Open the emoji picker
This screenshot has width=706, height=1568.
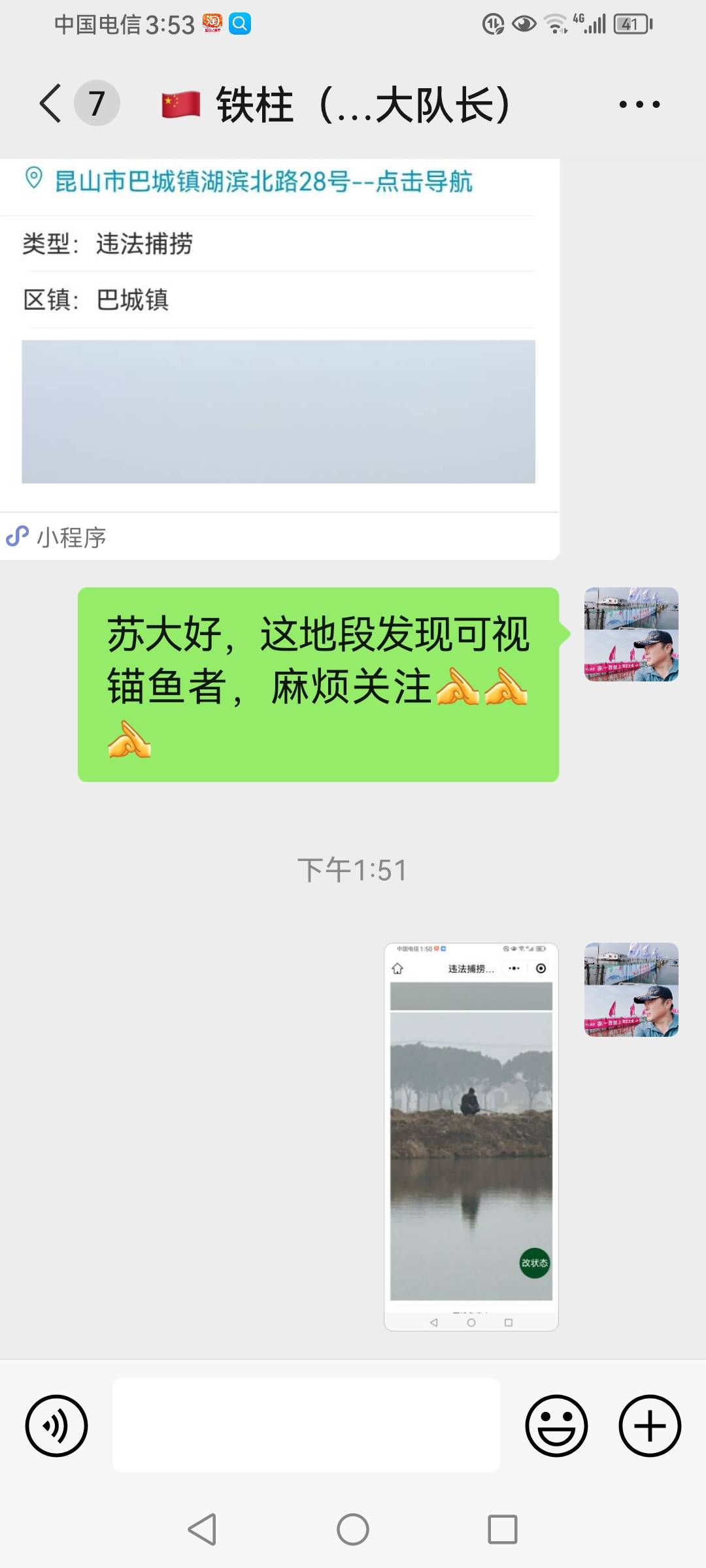(x=556, y=1426)
